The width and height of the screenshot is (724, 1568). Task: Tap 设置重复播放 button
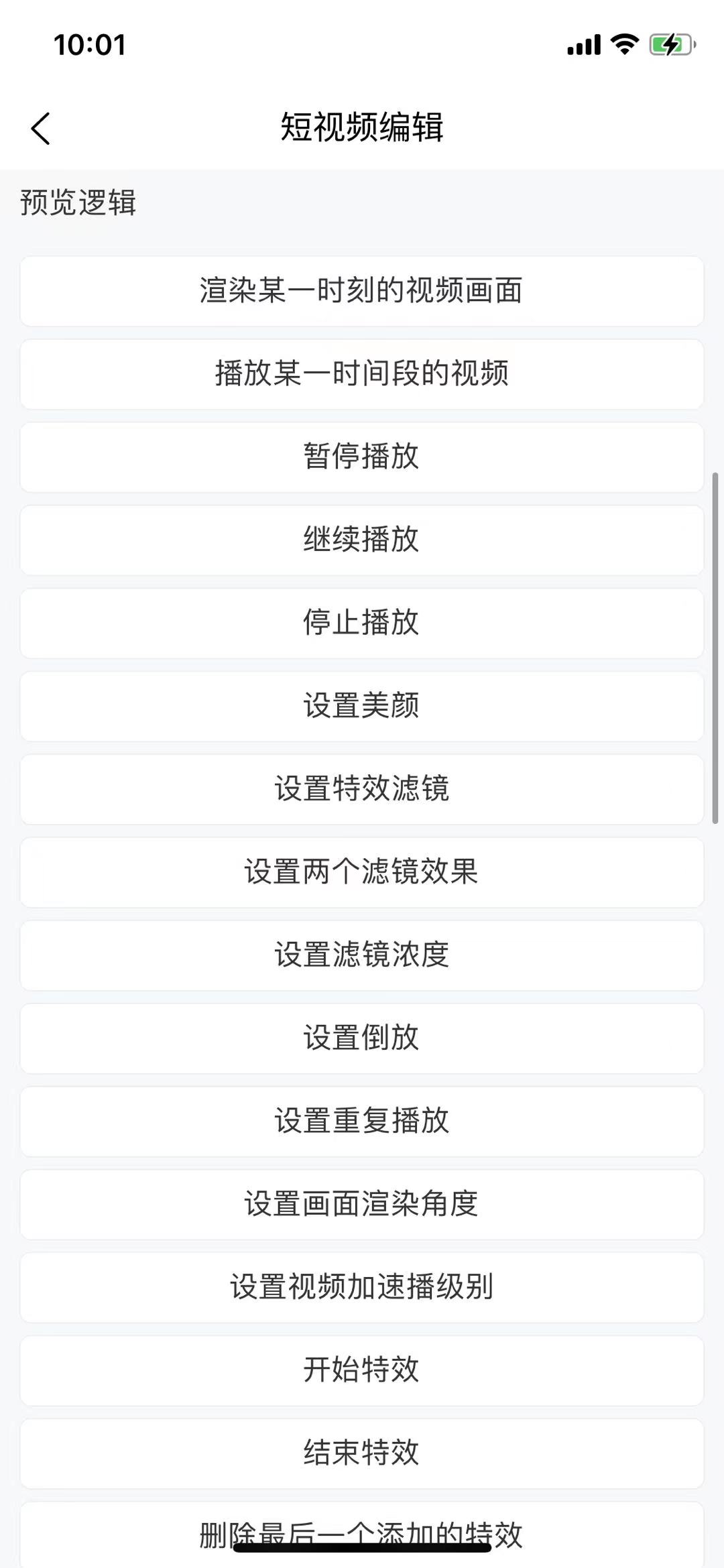click(x=362, y=1122)
